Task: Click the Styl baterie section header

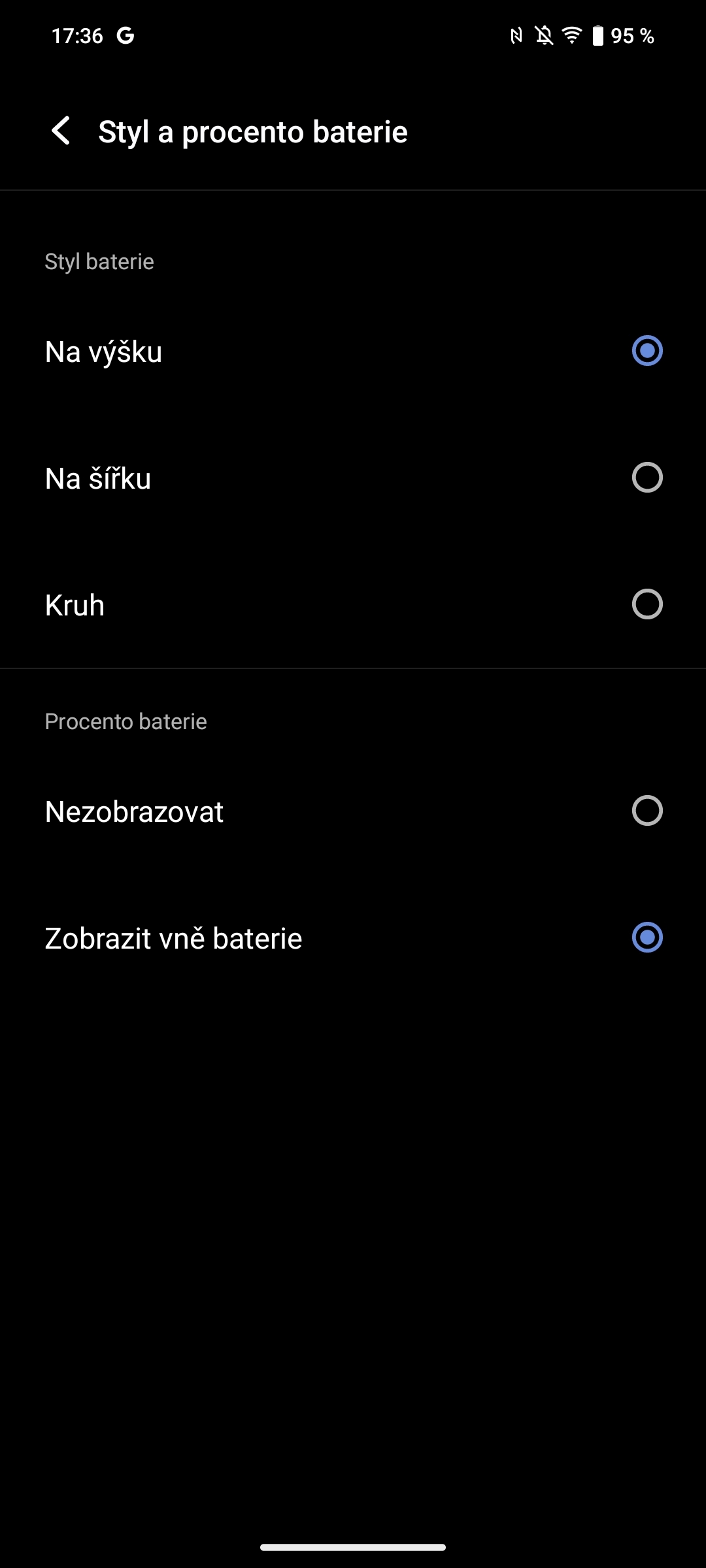Action: coord(99,261)
